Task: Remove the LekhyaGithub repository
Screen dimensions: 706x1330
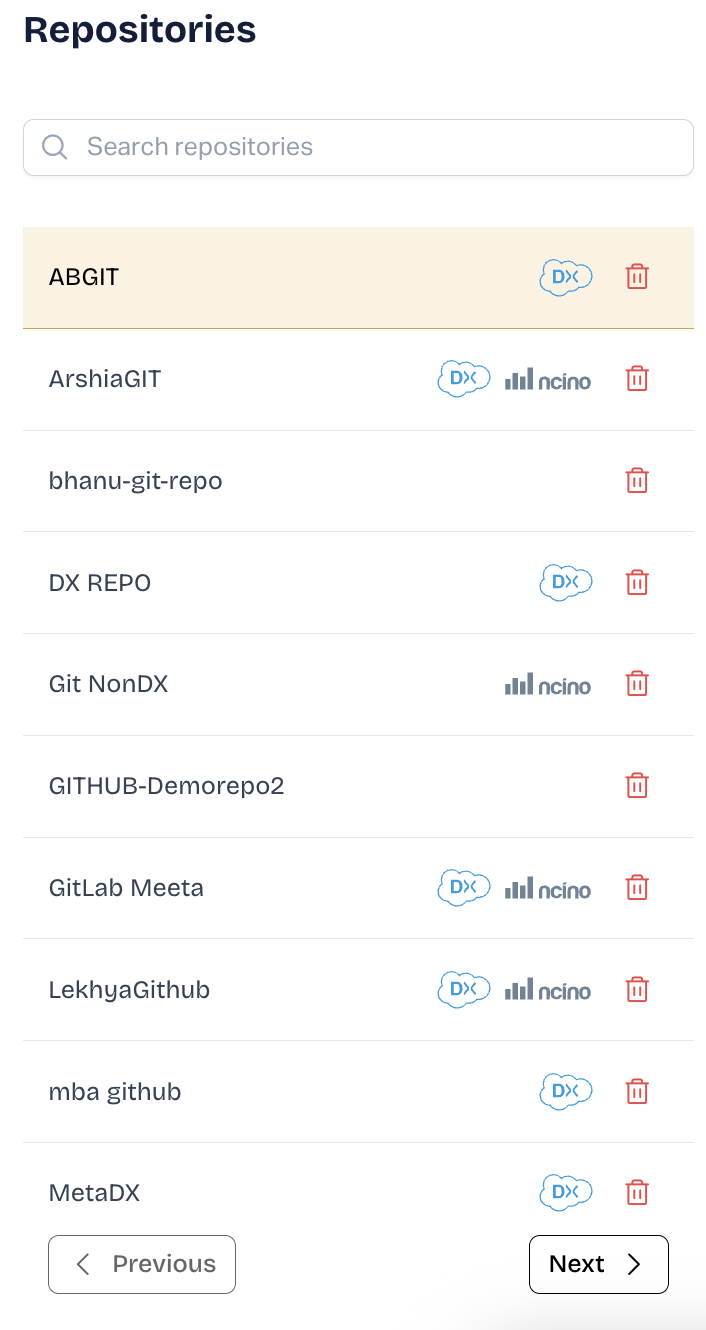Action: pyautogui.click(x=637, y=990)
